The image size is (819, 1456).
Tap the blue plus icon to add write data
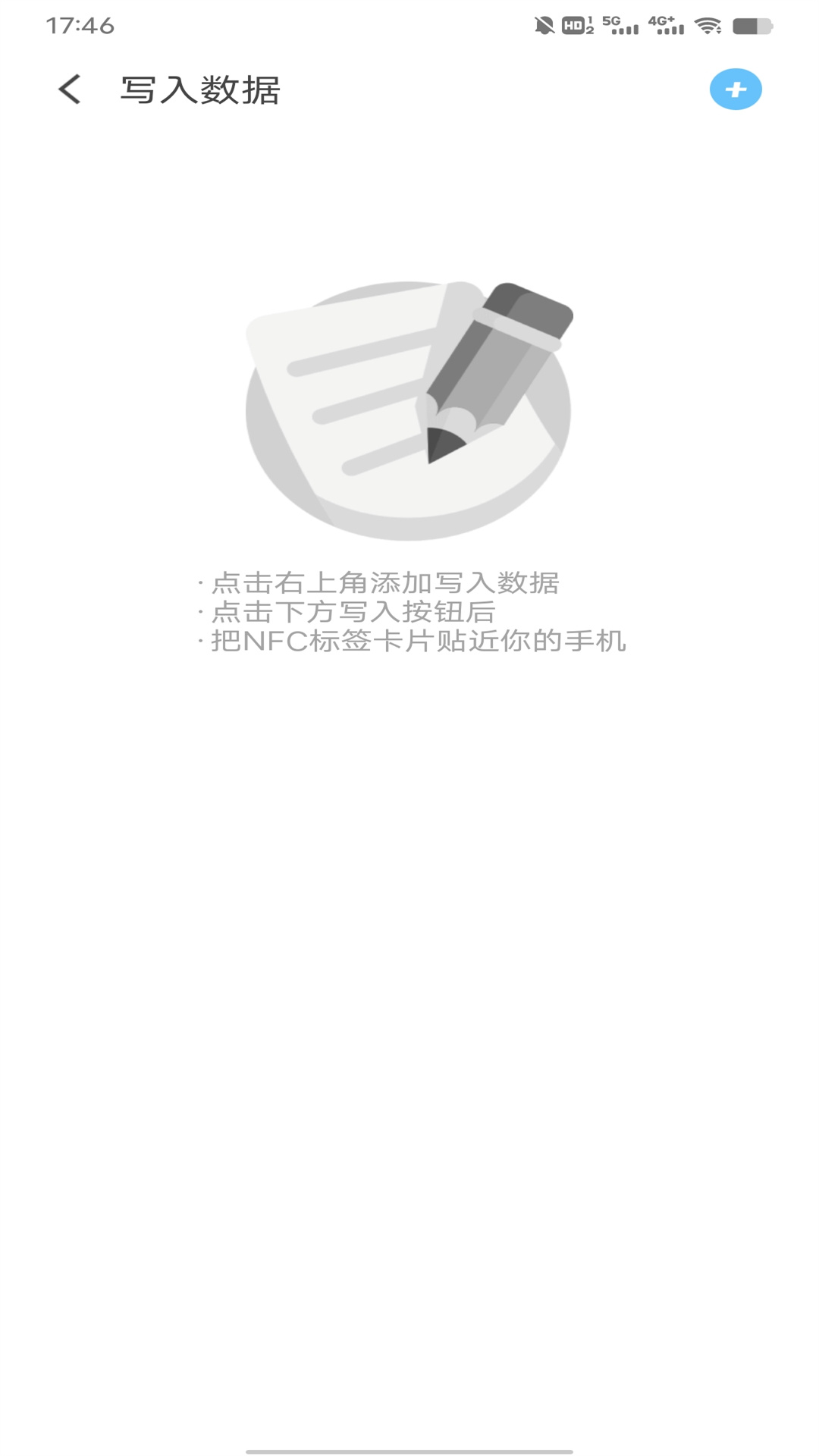pos(736,89)
